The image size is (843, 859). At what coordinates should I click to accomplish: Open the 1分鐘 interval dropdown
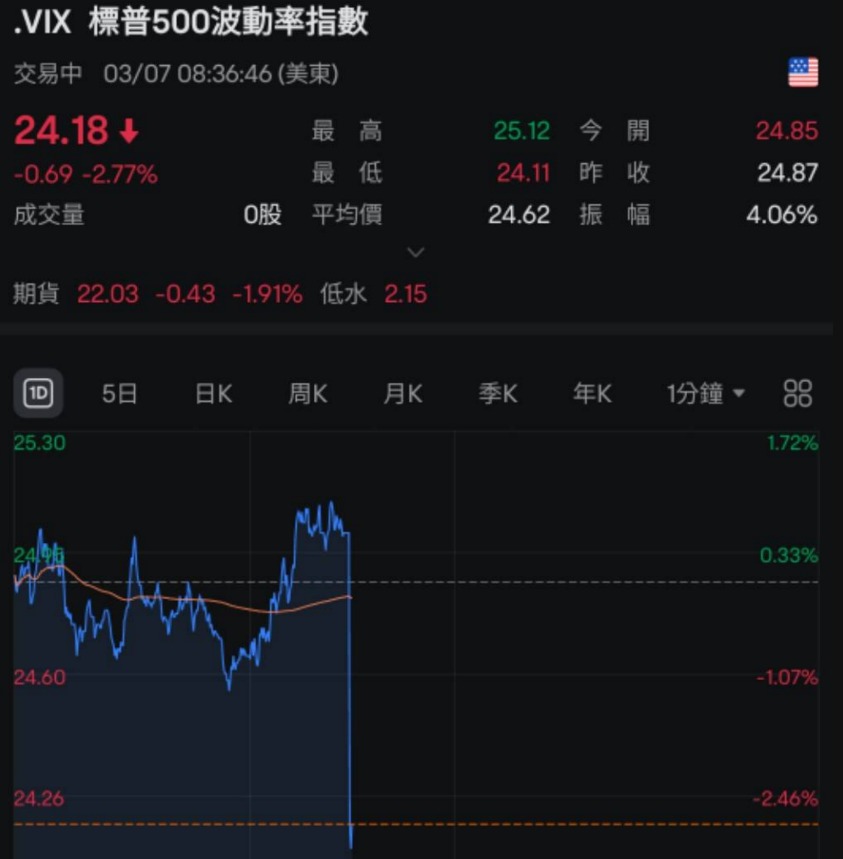[x=706, y=393]
